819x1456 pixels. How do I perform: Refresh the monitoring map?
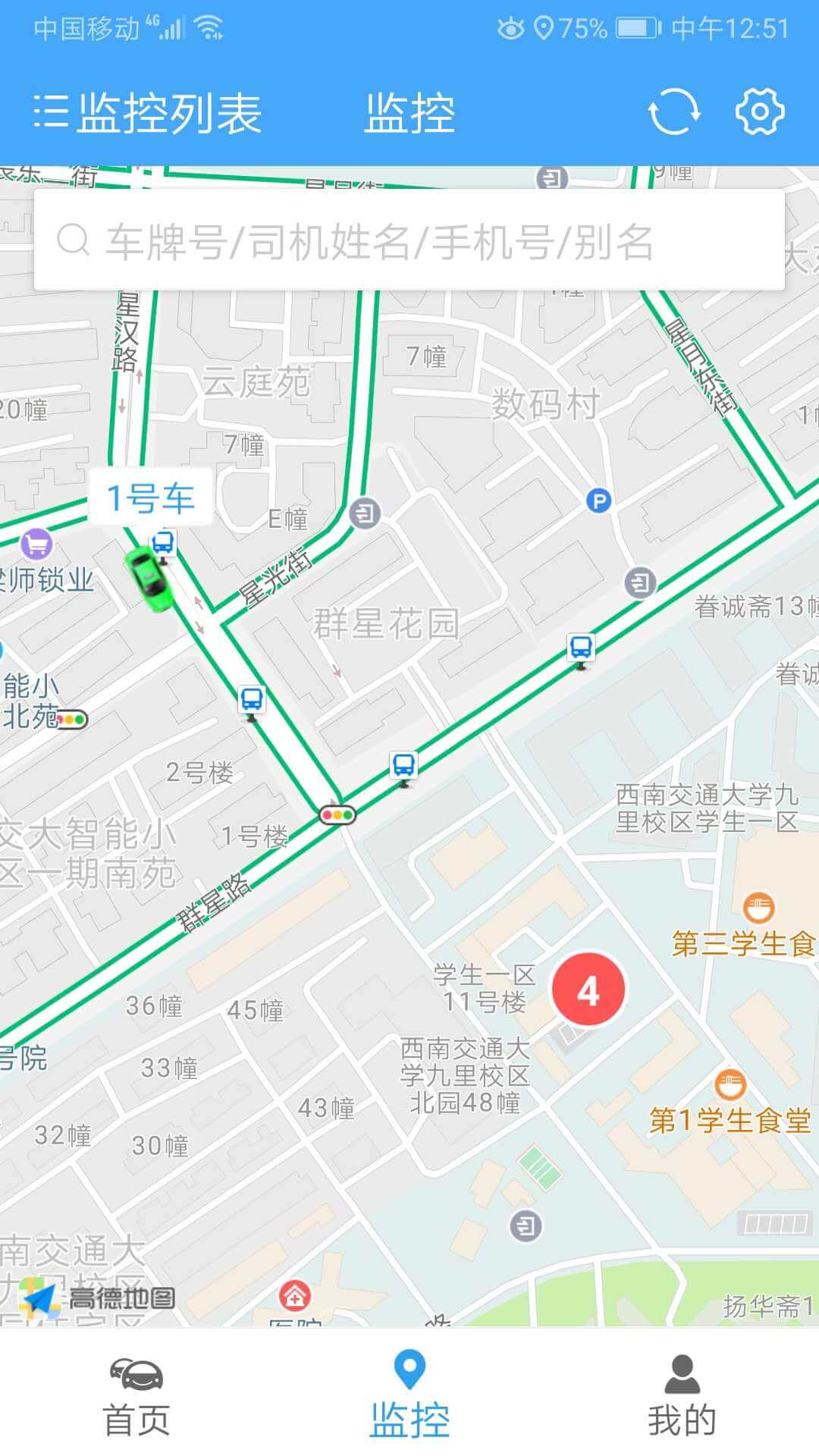(x=674, y=112)
